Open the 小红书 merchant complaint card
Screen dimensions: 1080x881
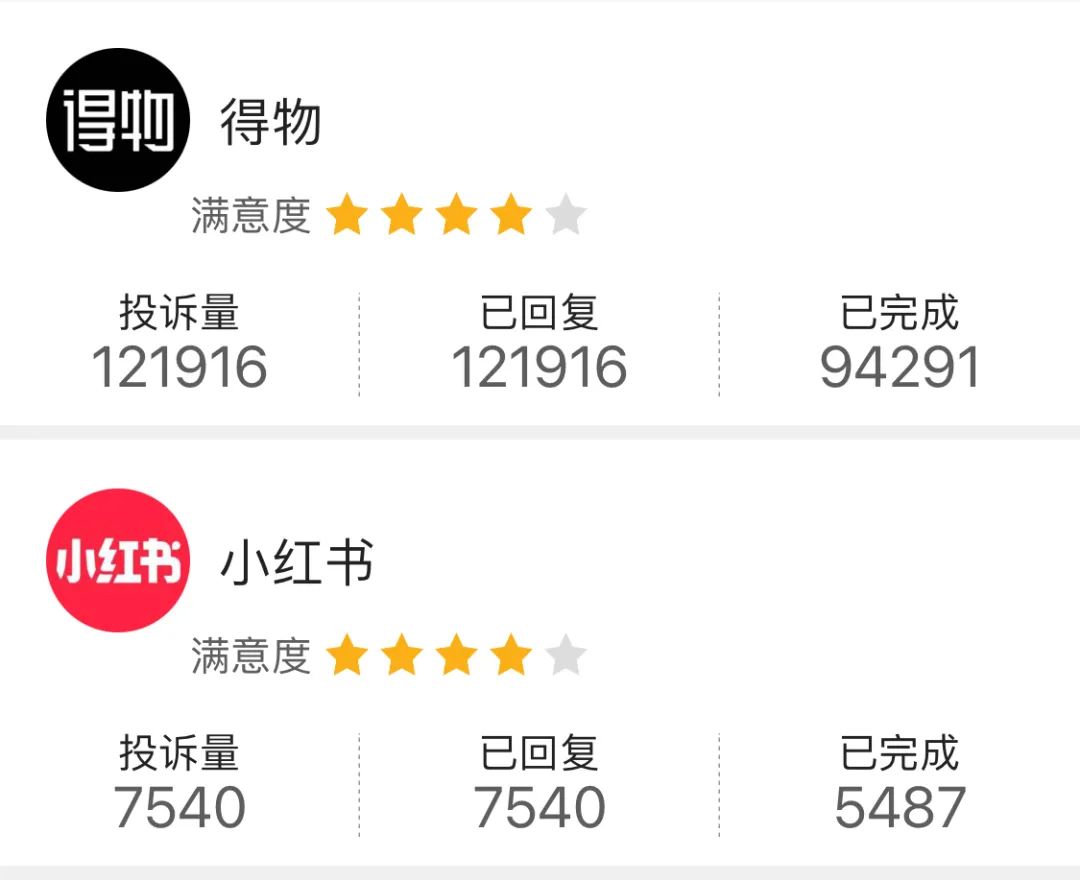[x=296, y=563]
